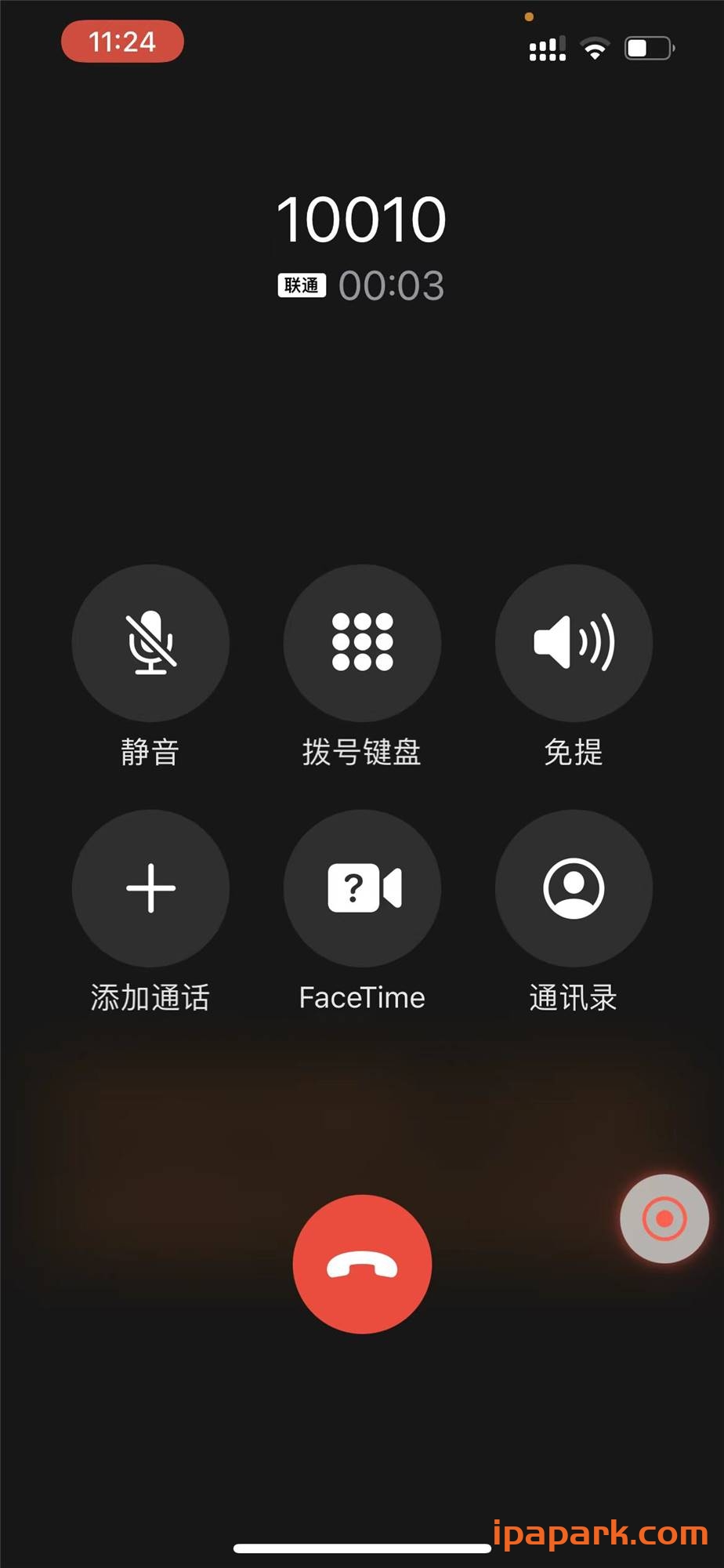Viewport: 724px width, 1568px height.
Task: Open contacts via the 通讯录 icon
Action: [x=573, y=887]
